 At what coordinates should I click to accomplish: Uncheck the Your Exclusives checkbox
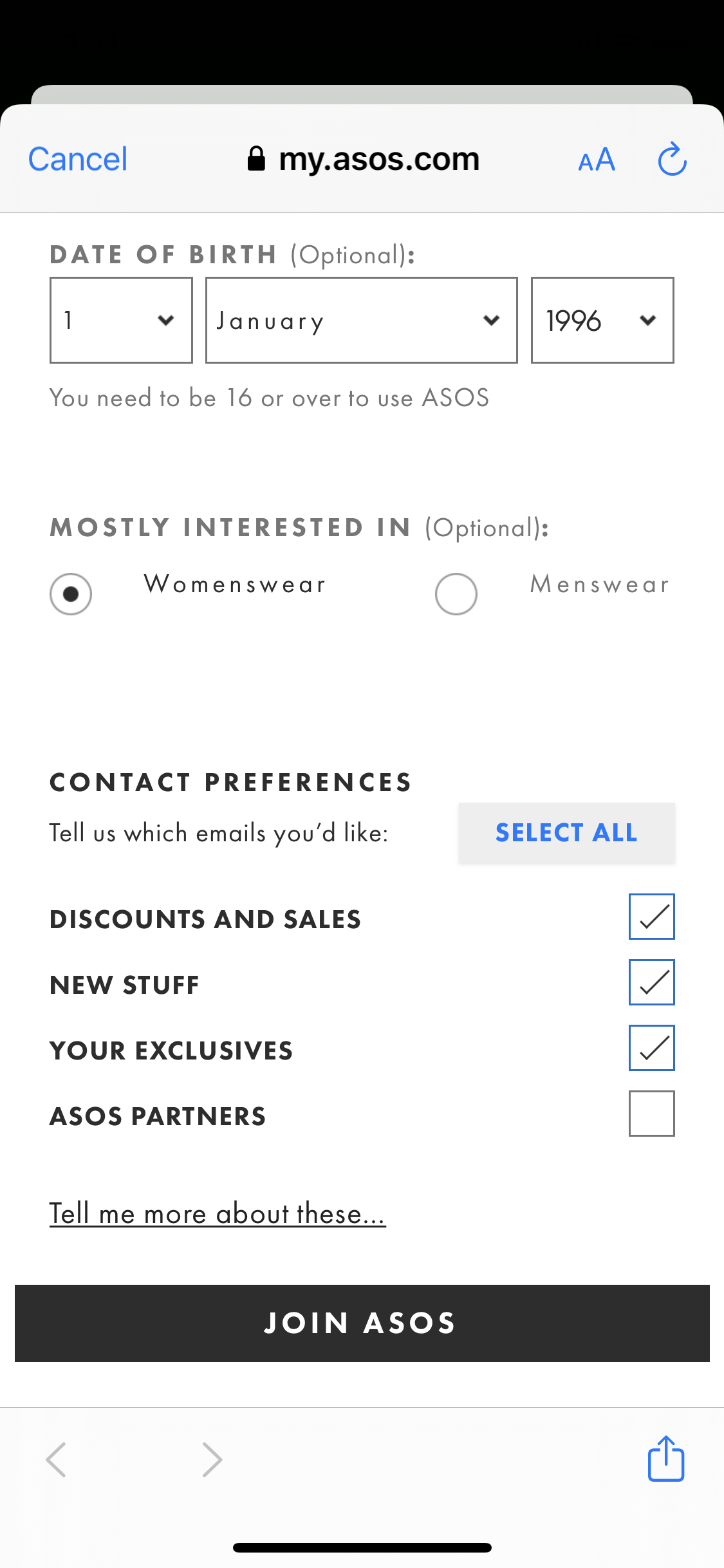click(652, 1048)
